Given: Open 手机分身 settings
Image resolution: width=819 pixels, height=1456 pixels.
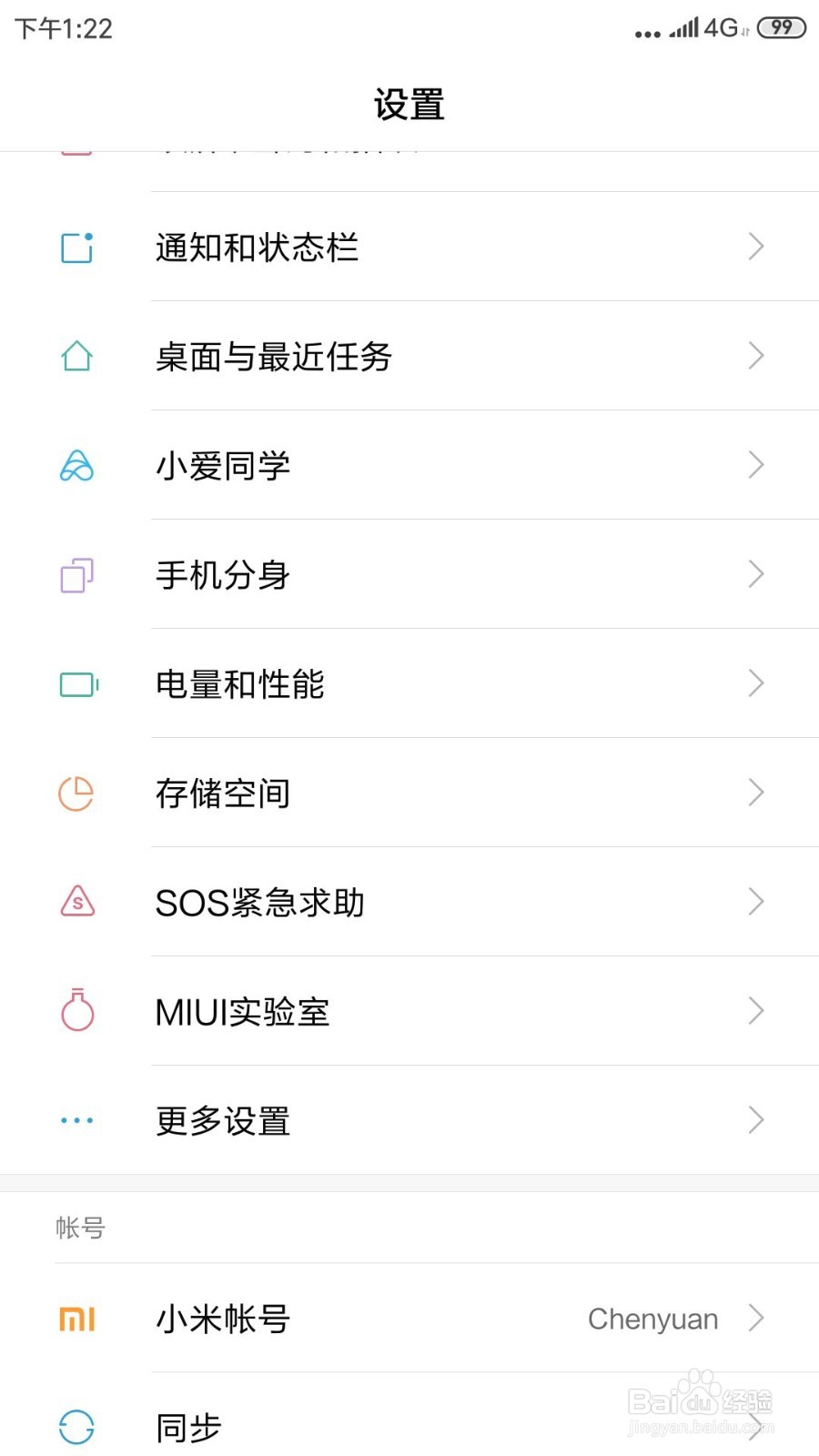Looking at the screenshot, I should [x=409, y=574].
